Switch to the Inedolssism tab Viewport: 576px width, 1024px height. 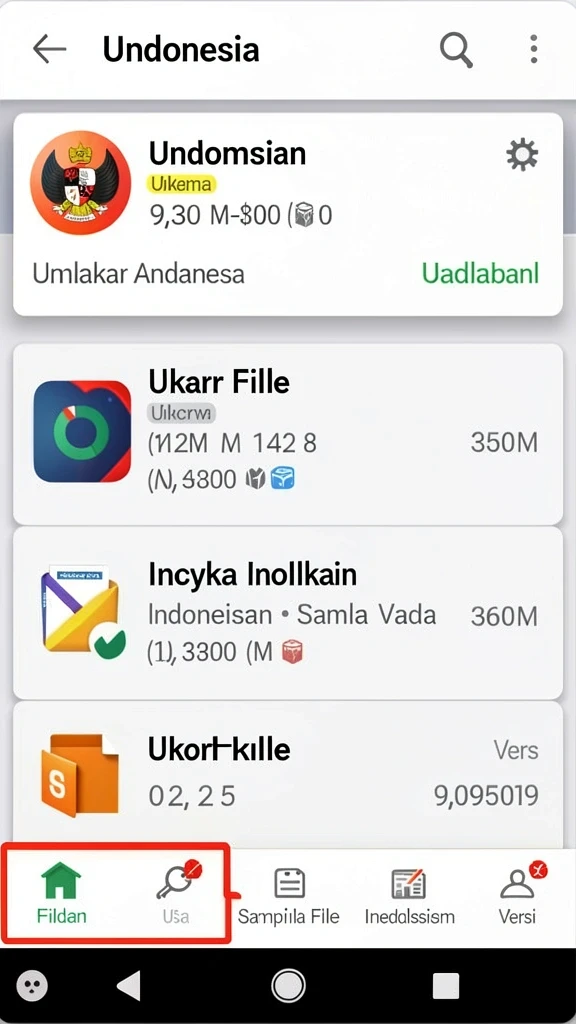[409, 896]
